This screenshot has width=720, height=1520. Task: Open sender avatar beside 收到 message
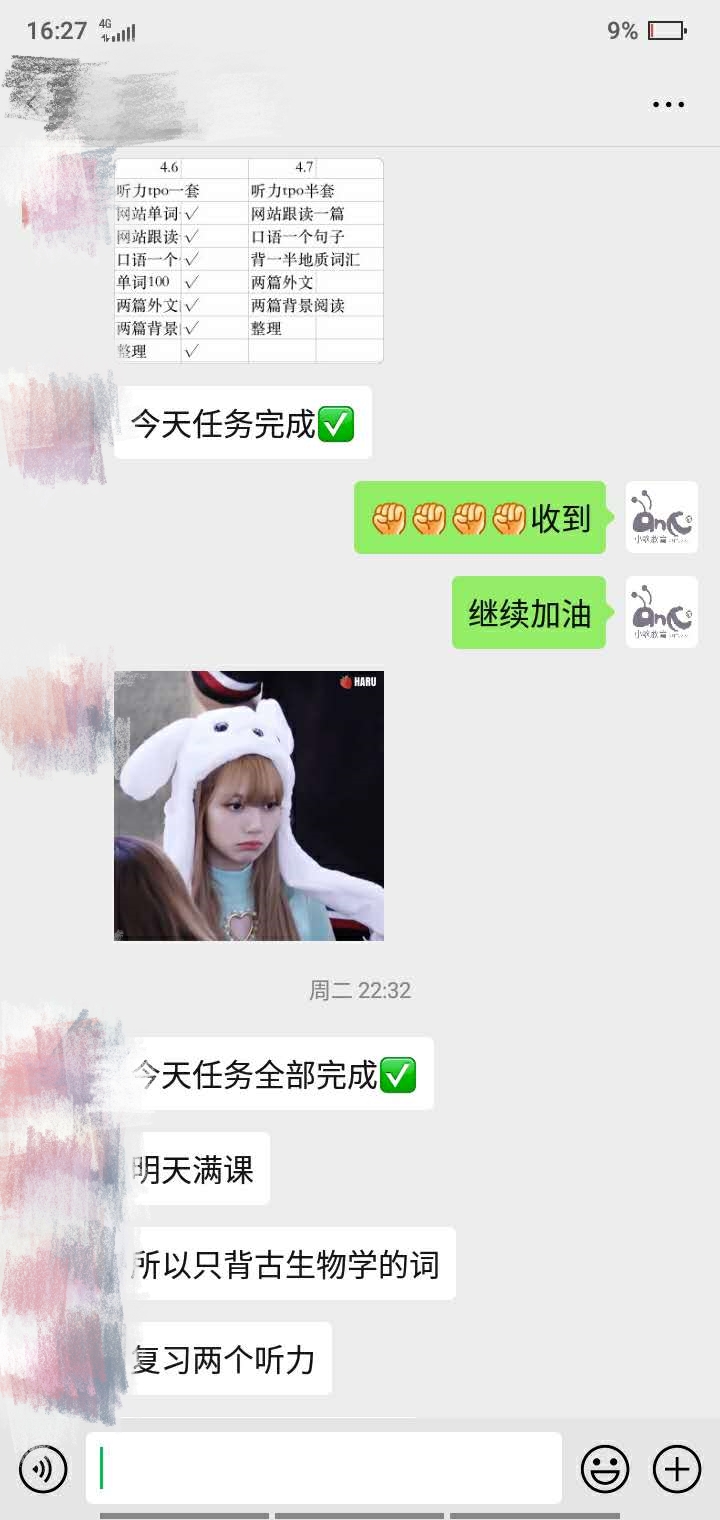pyautogui.click(x=662, y=517)
